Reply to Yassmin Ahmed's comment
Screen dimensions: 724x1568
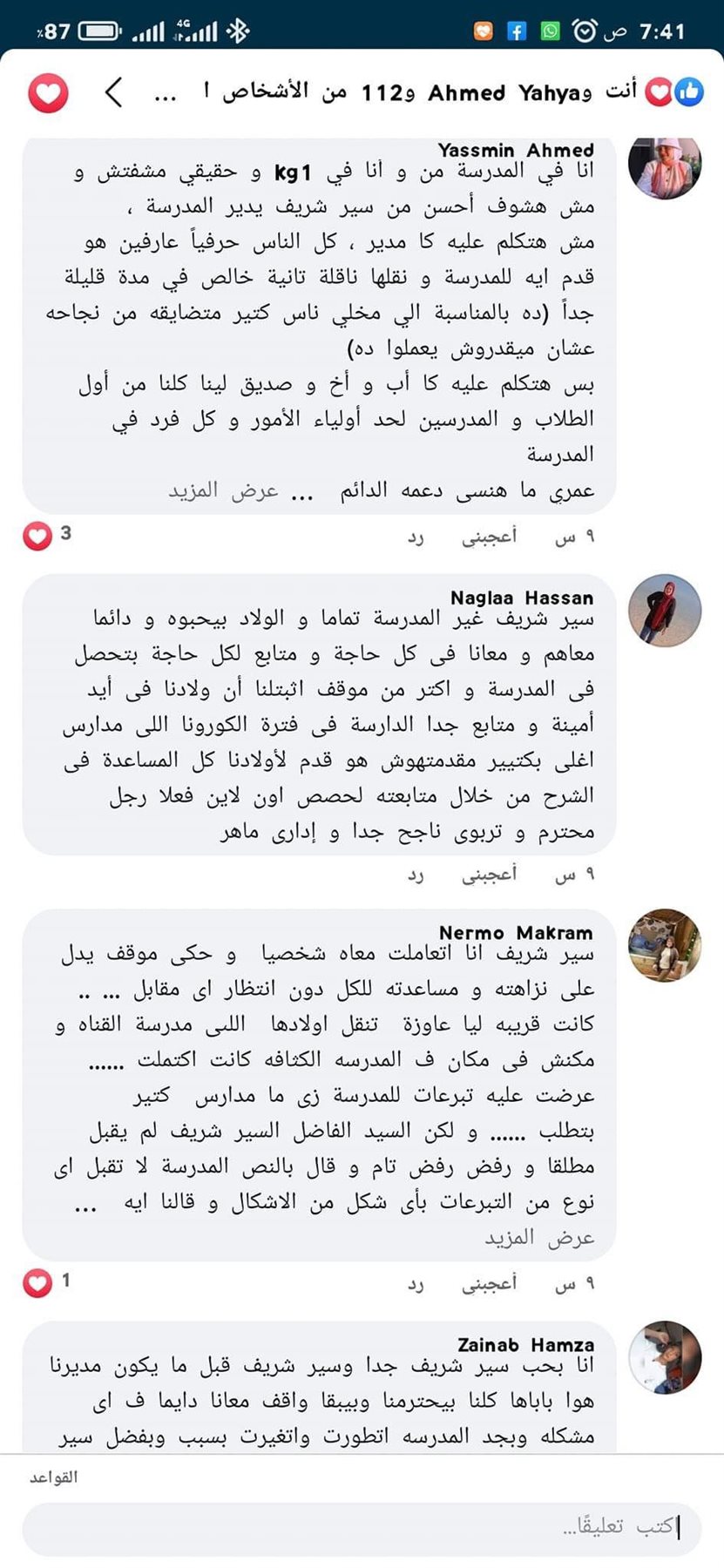(x=416, y=537)
